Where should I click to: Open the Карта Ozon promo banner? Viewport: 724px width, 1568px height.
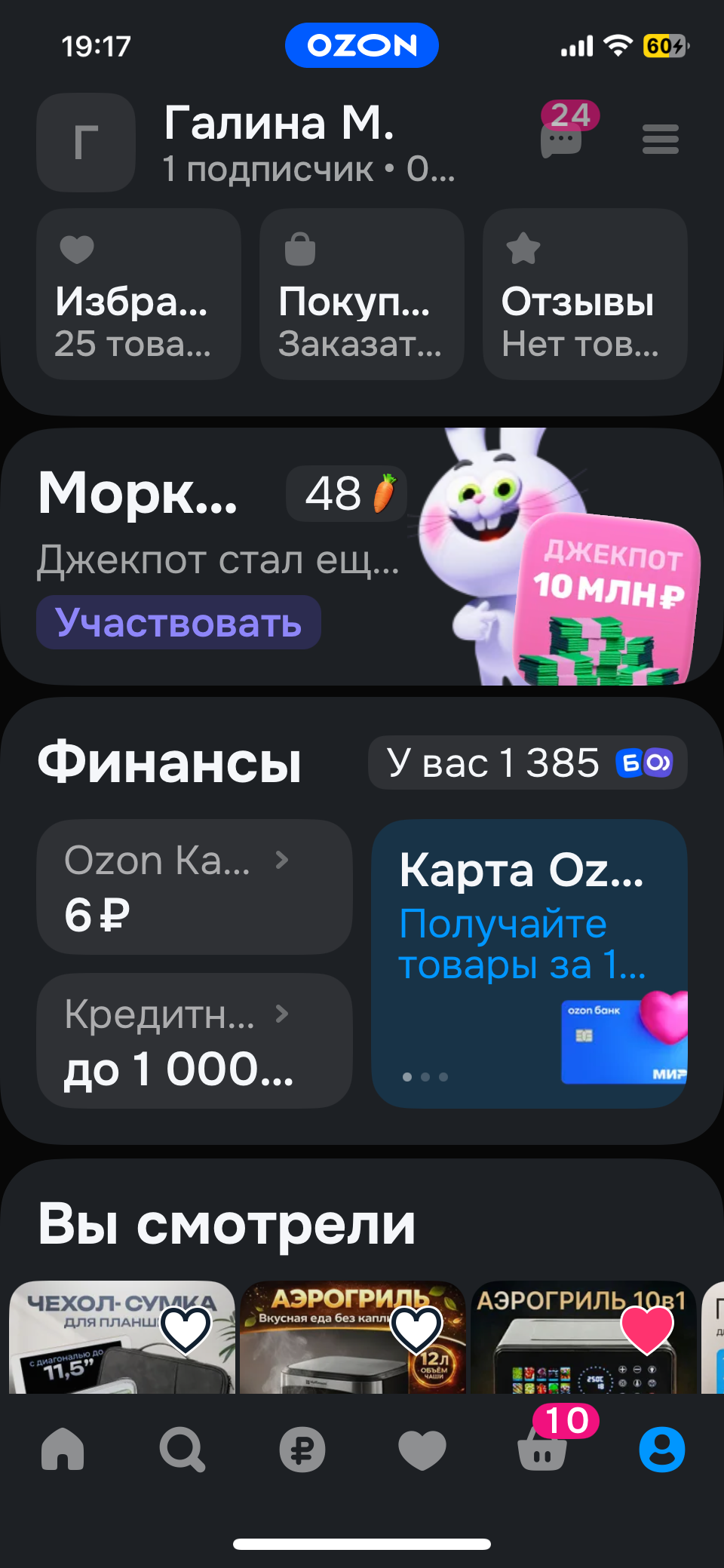pos(529,964)
